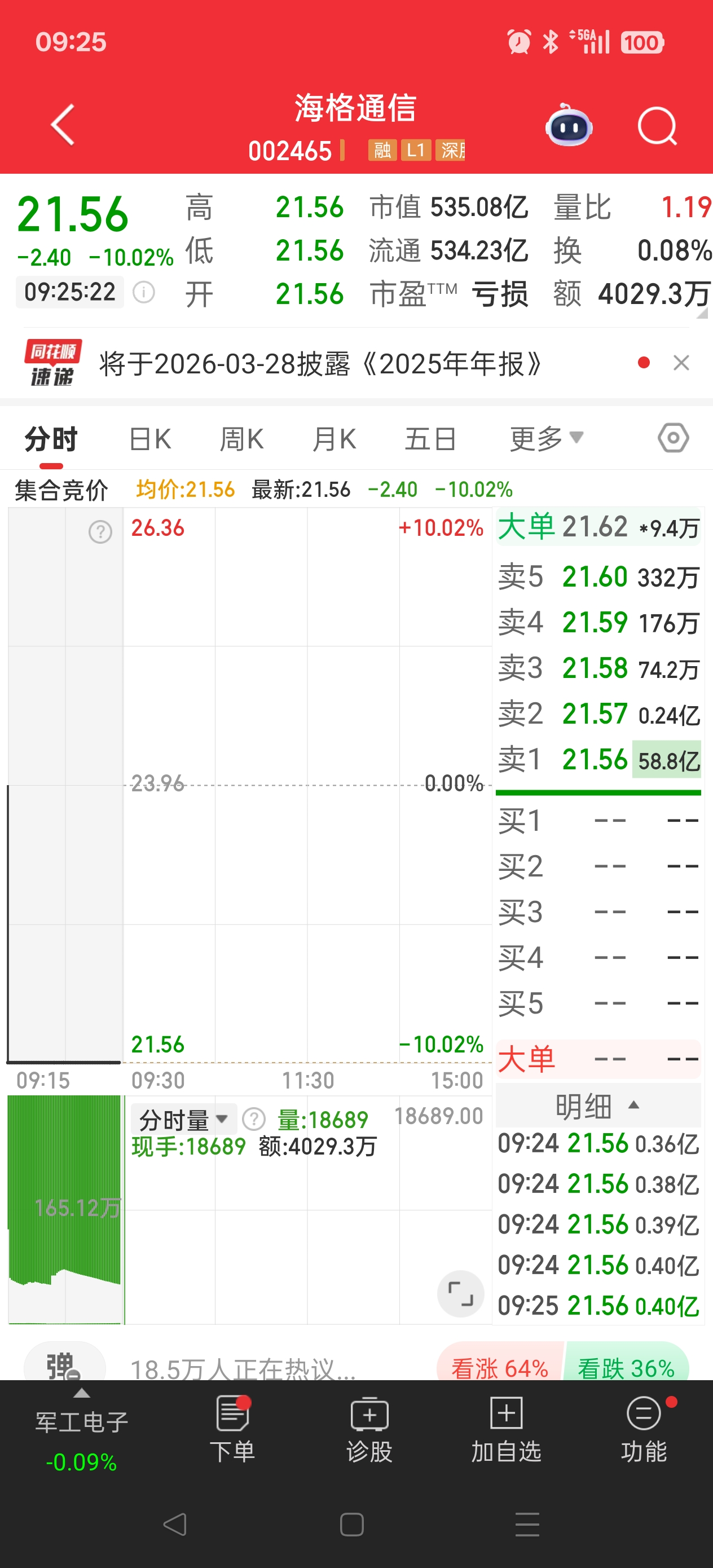View the 五日 chart tab
This screenshot has height=1568, width=713.
click(x=430, y=439)
